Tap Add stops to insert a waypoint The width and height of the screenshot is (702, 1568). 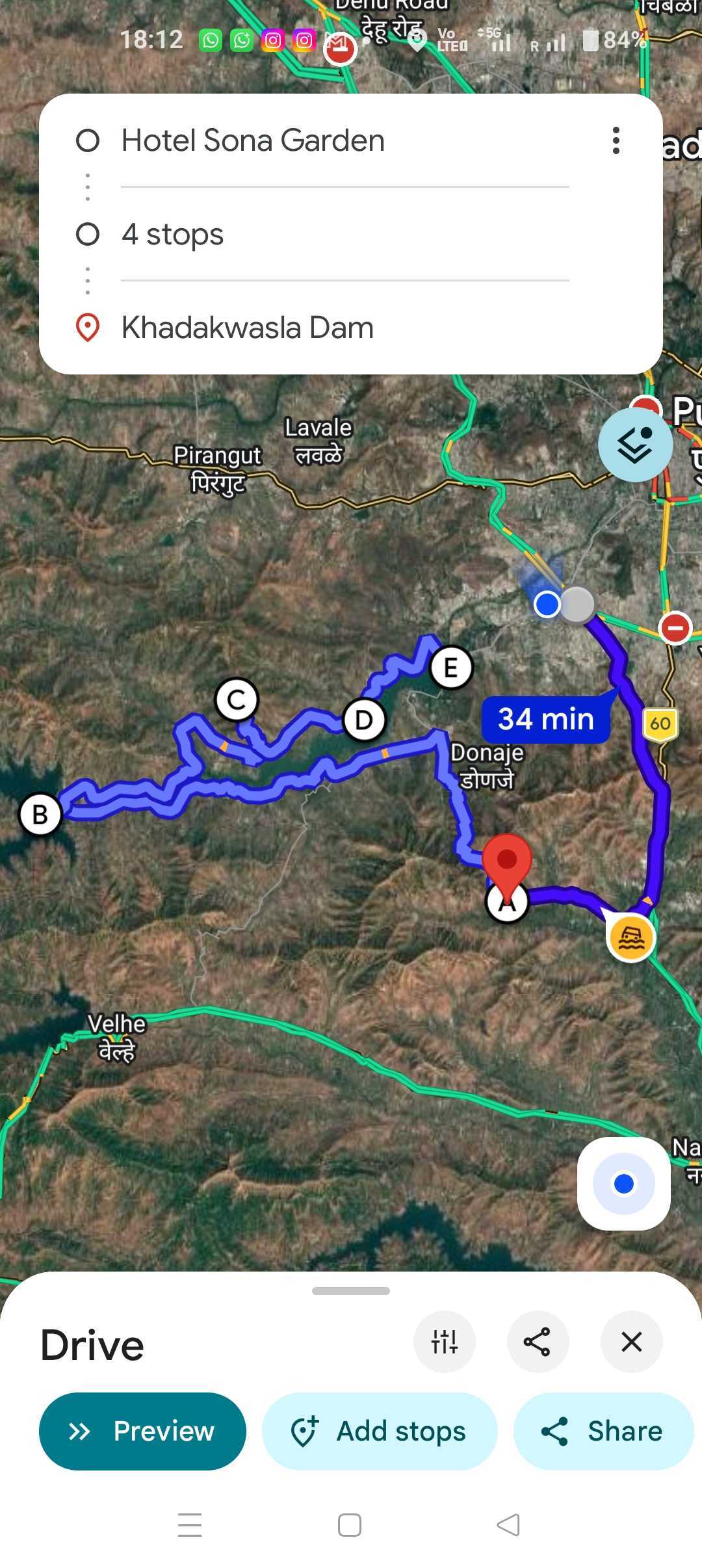point(379,1431)
